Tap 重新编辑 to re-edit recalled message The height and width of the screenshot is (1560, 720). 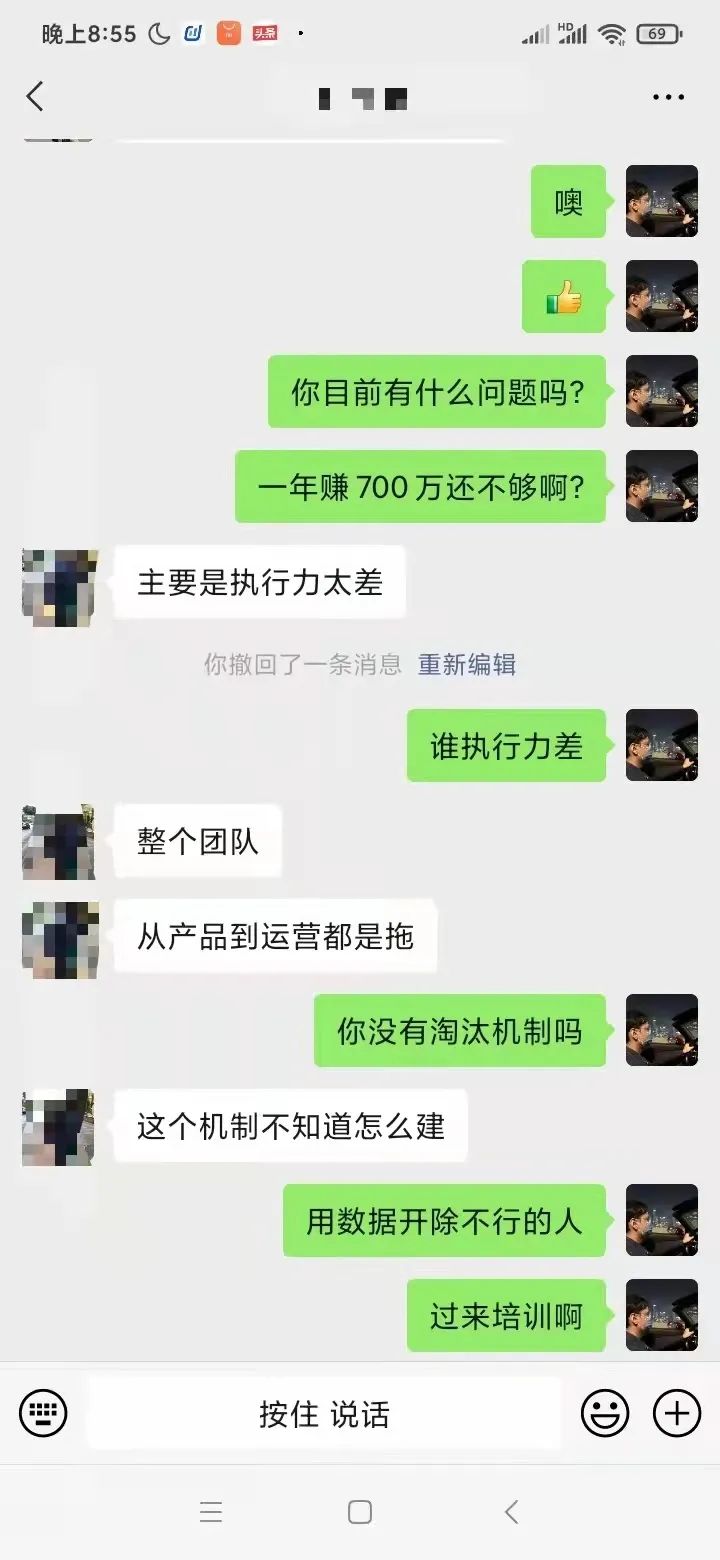pyautogui.click(x=467, y=664)
